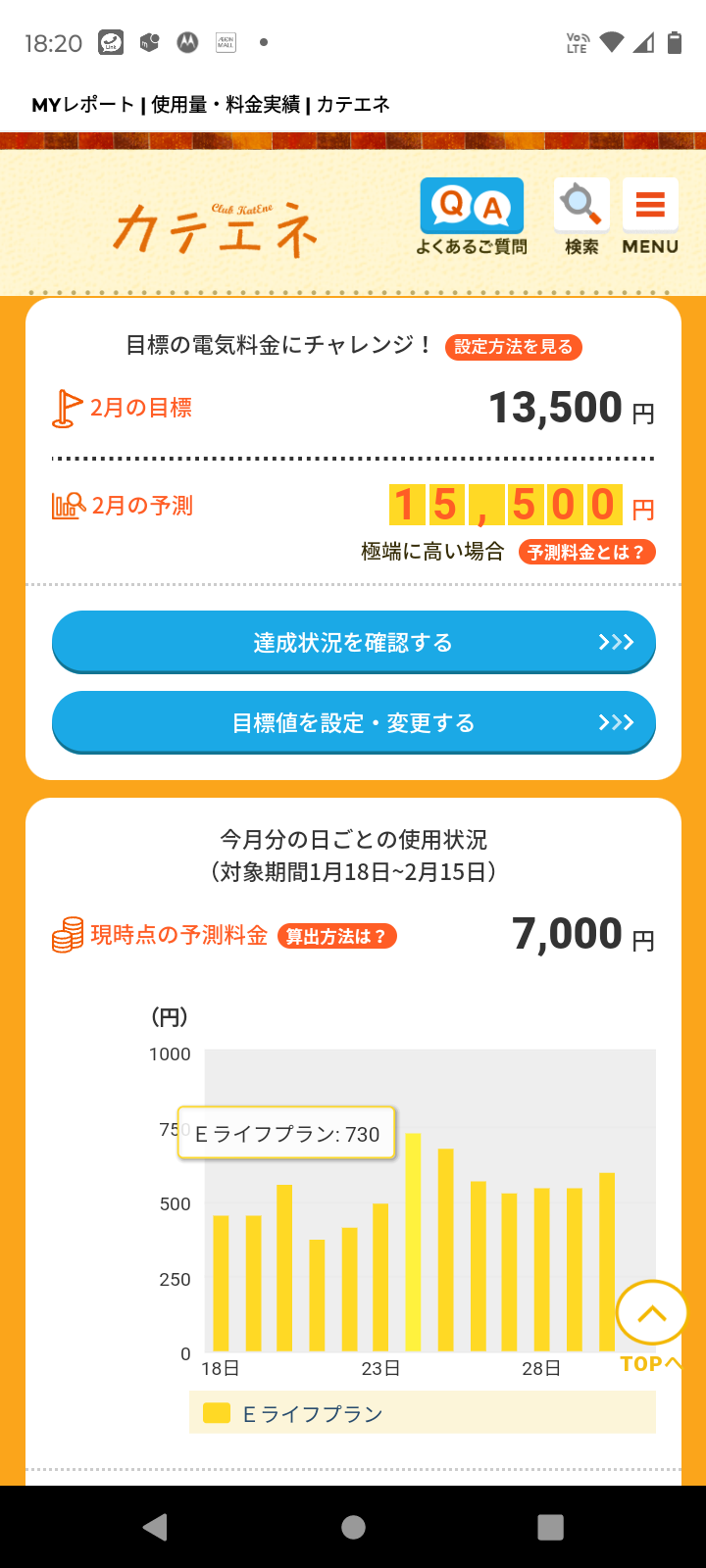Tap the カテエネ logo
706x1568 pixels.
(x=218, y=230)
